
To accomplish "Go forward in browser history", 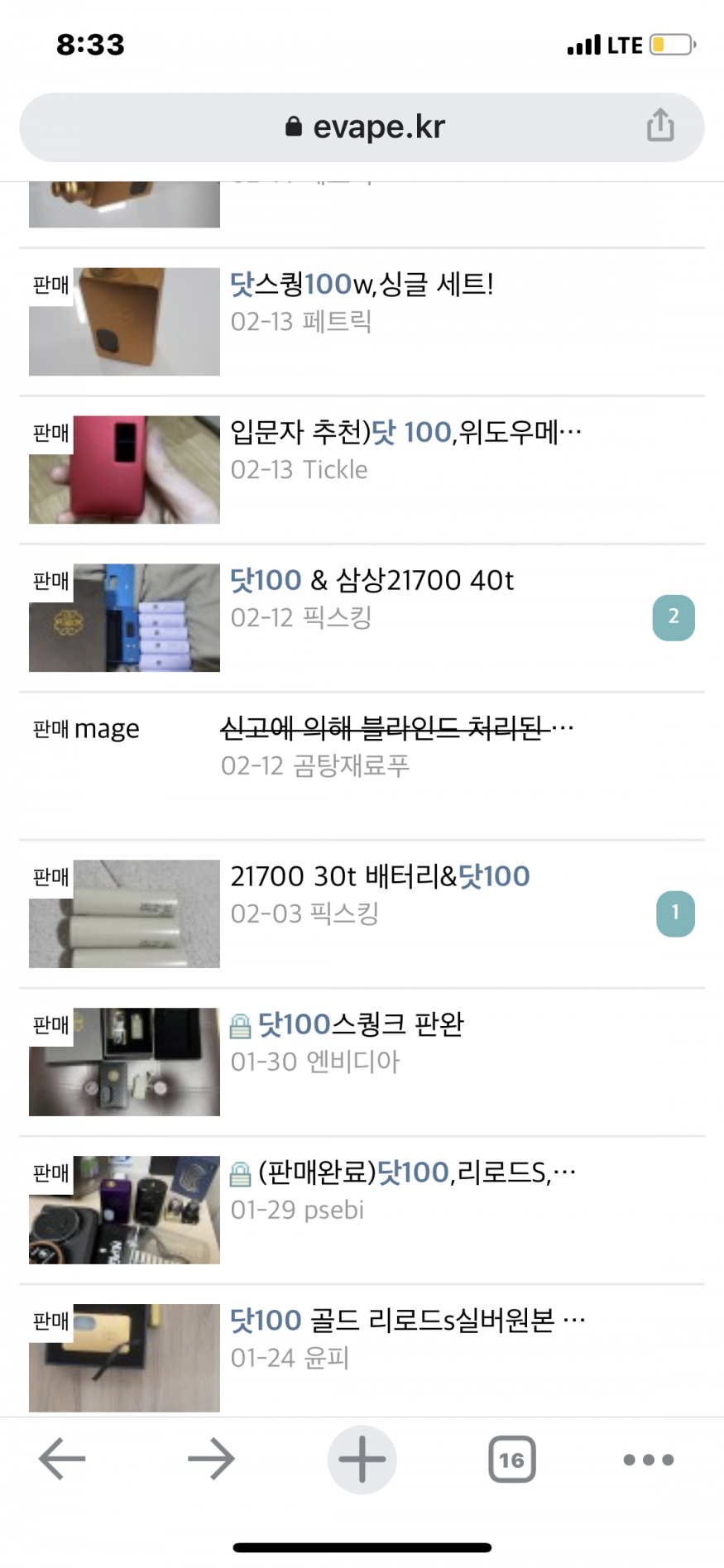I will [x=211, y=1460].
